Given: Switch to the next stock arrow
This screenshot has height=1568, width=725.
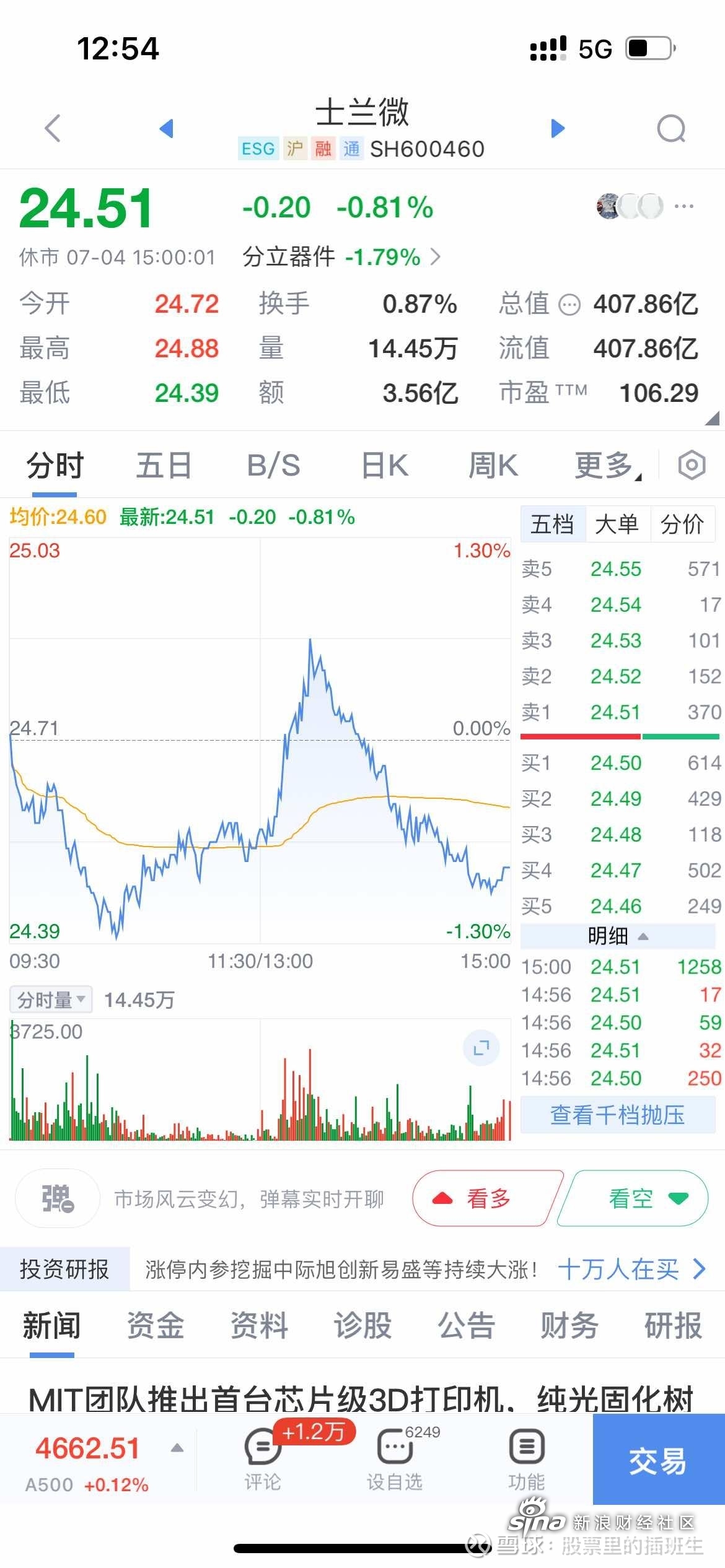Looking at the screenshot, I should click(x=558, y=128).
